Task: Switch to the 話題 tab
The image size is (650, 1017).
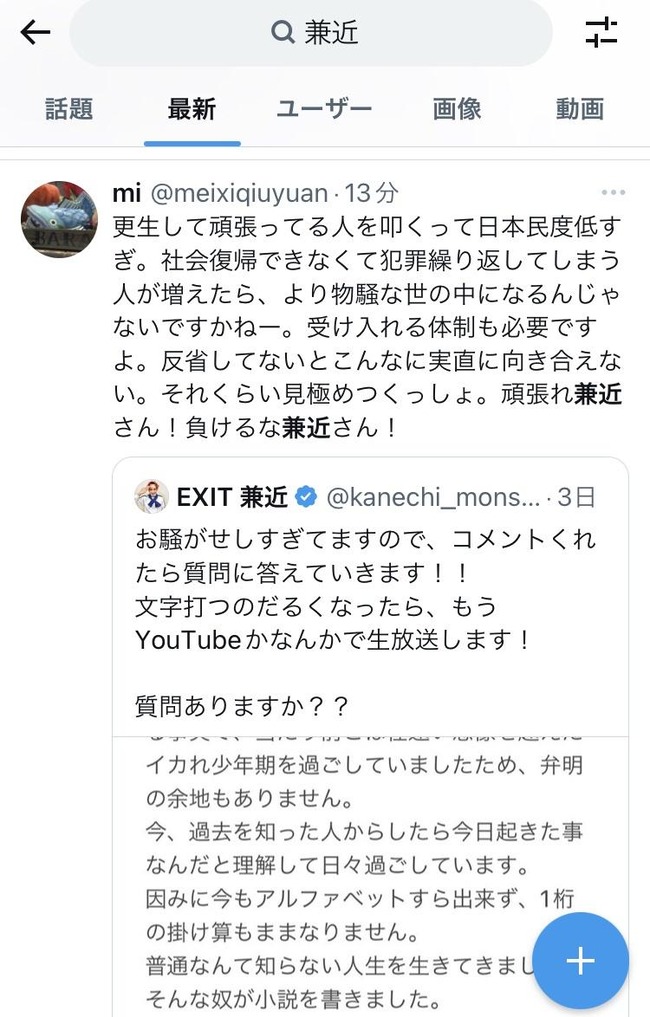Action: tap(69, 109)
